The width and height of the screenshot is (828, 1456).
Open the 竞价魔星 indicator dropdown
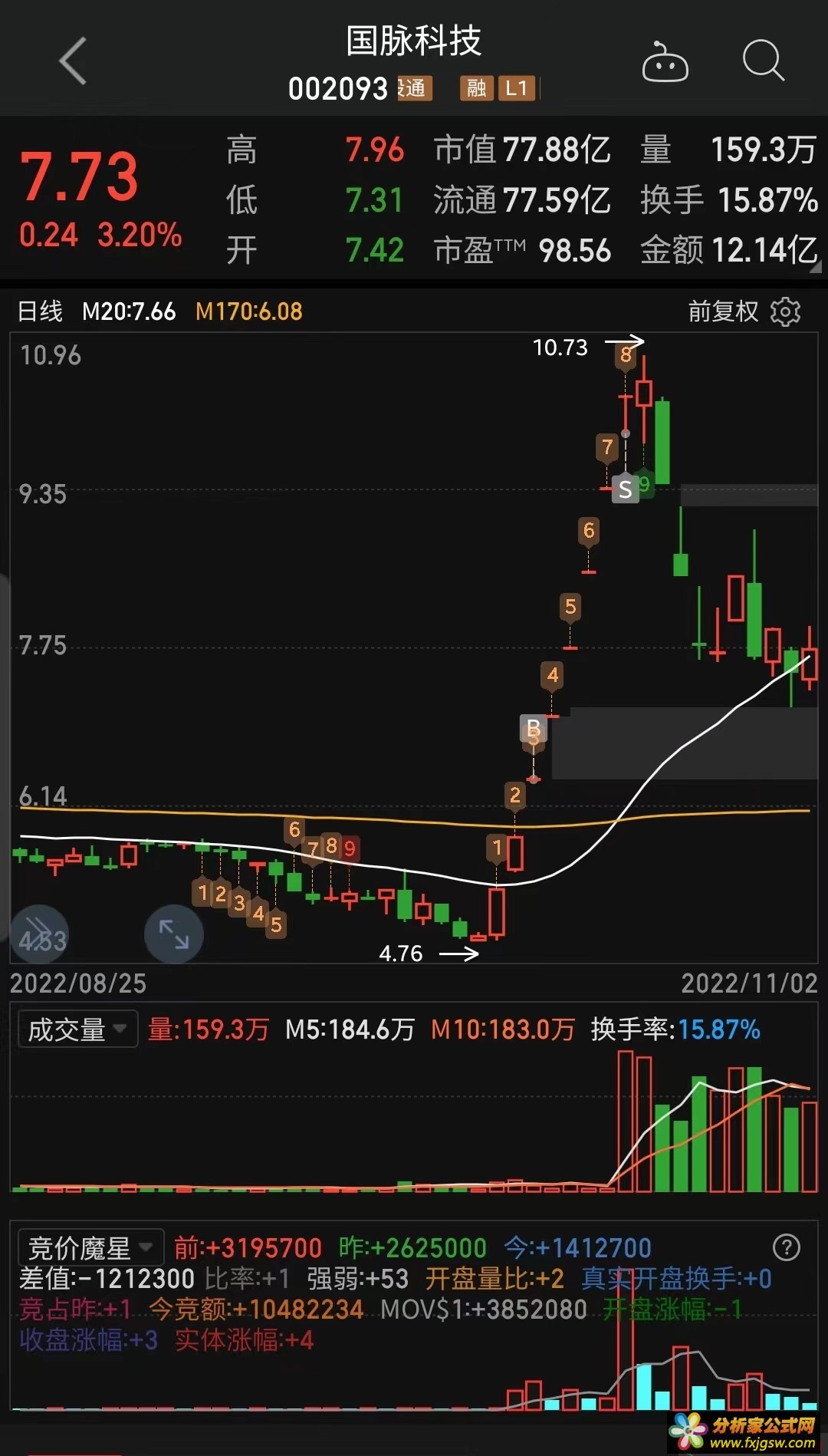pos(90,1248)
